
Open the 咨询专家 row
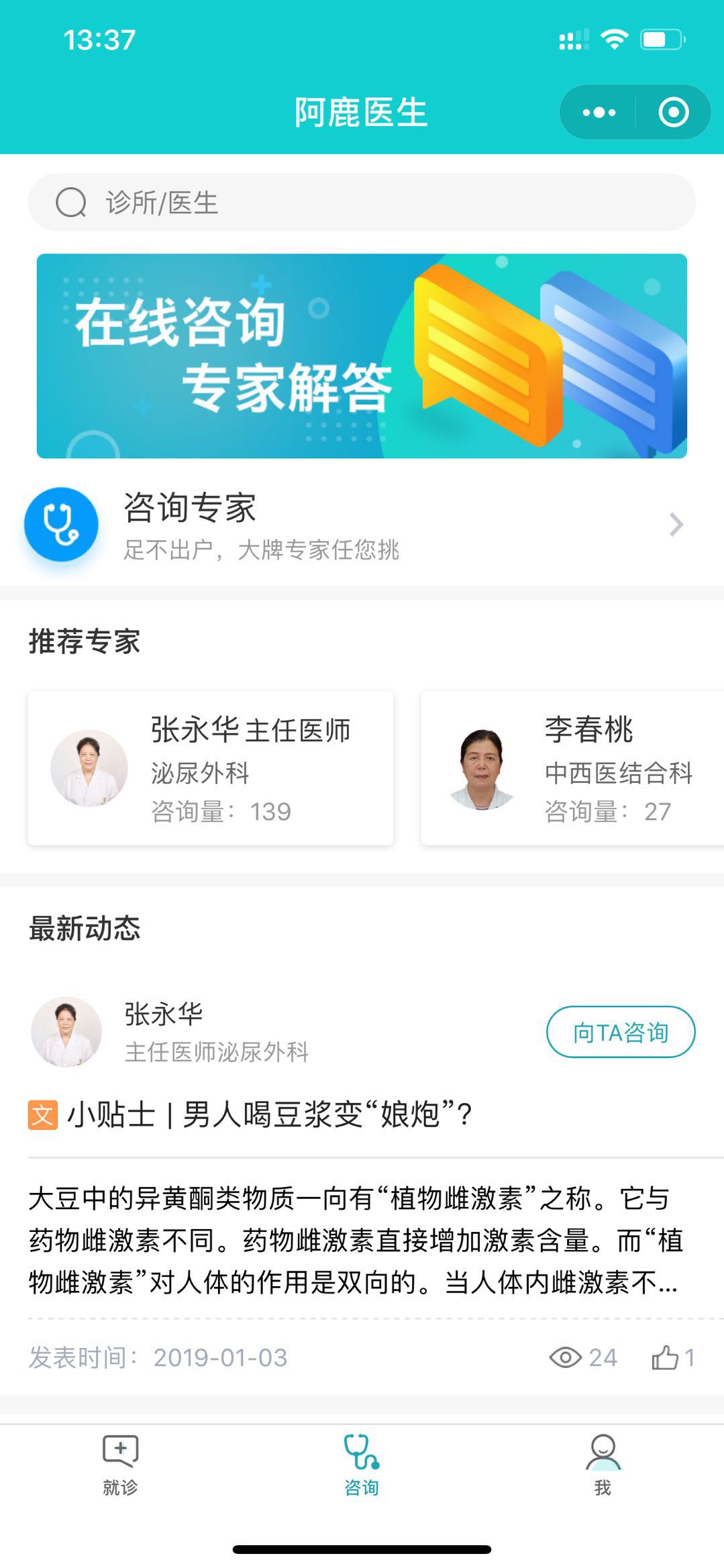coord(362,525)
